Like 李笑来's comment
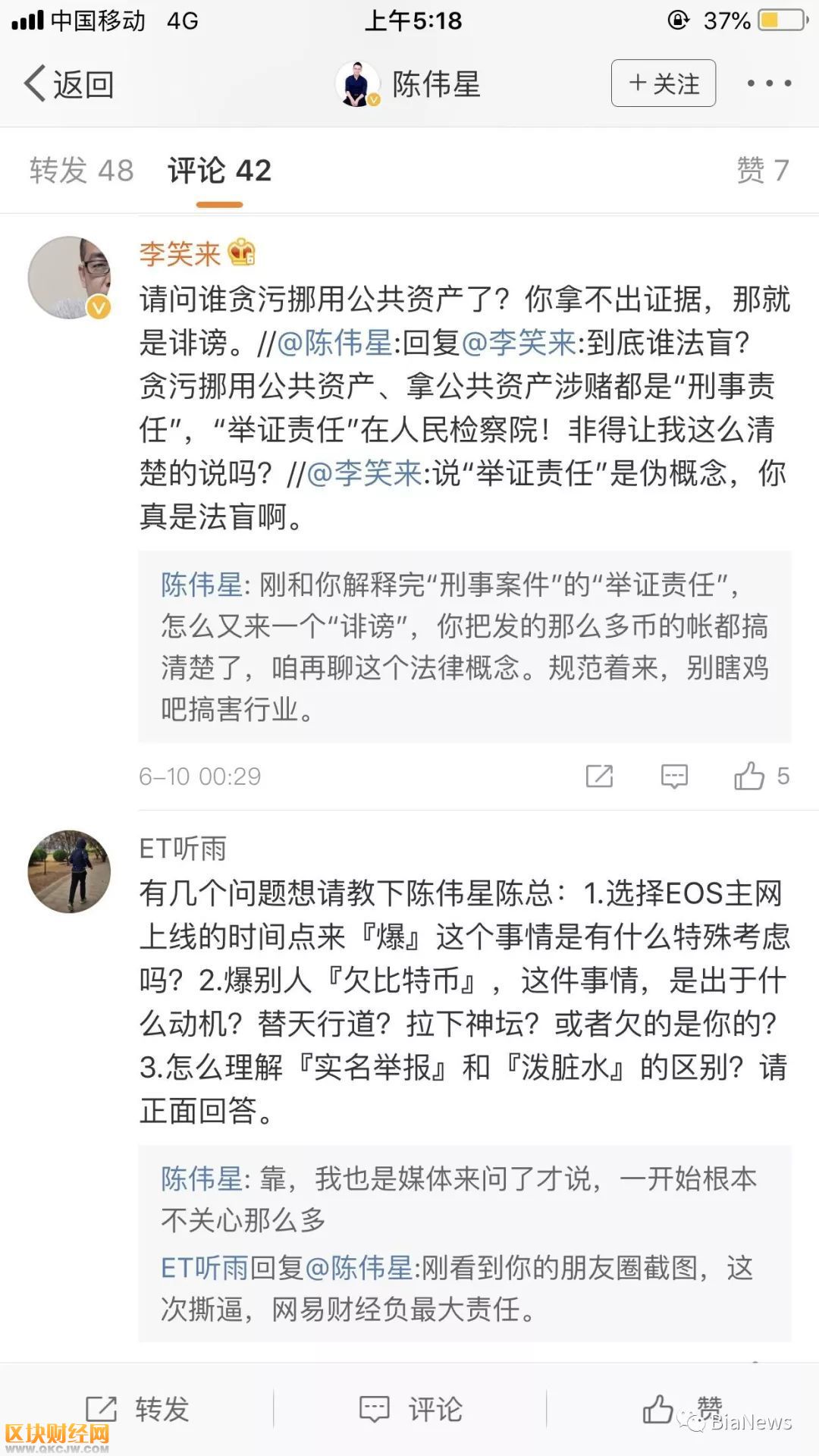 point(749,776)
